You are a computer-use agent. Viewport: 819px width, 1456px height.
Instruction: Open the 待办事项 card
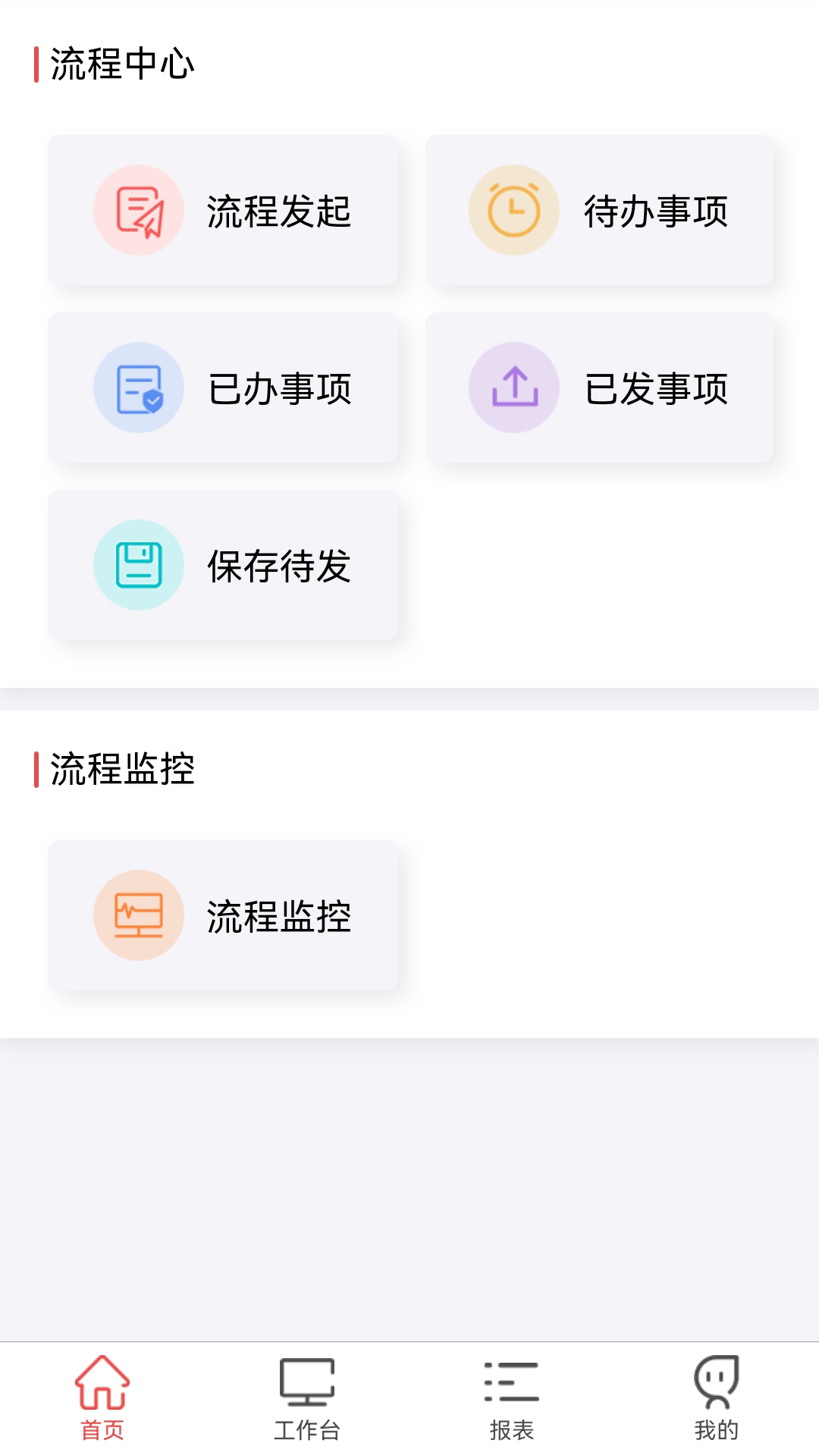[599, 210]
